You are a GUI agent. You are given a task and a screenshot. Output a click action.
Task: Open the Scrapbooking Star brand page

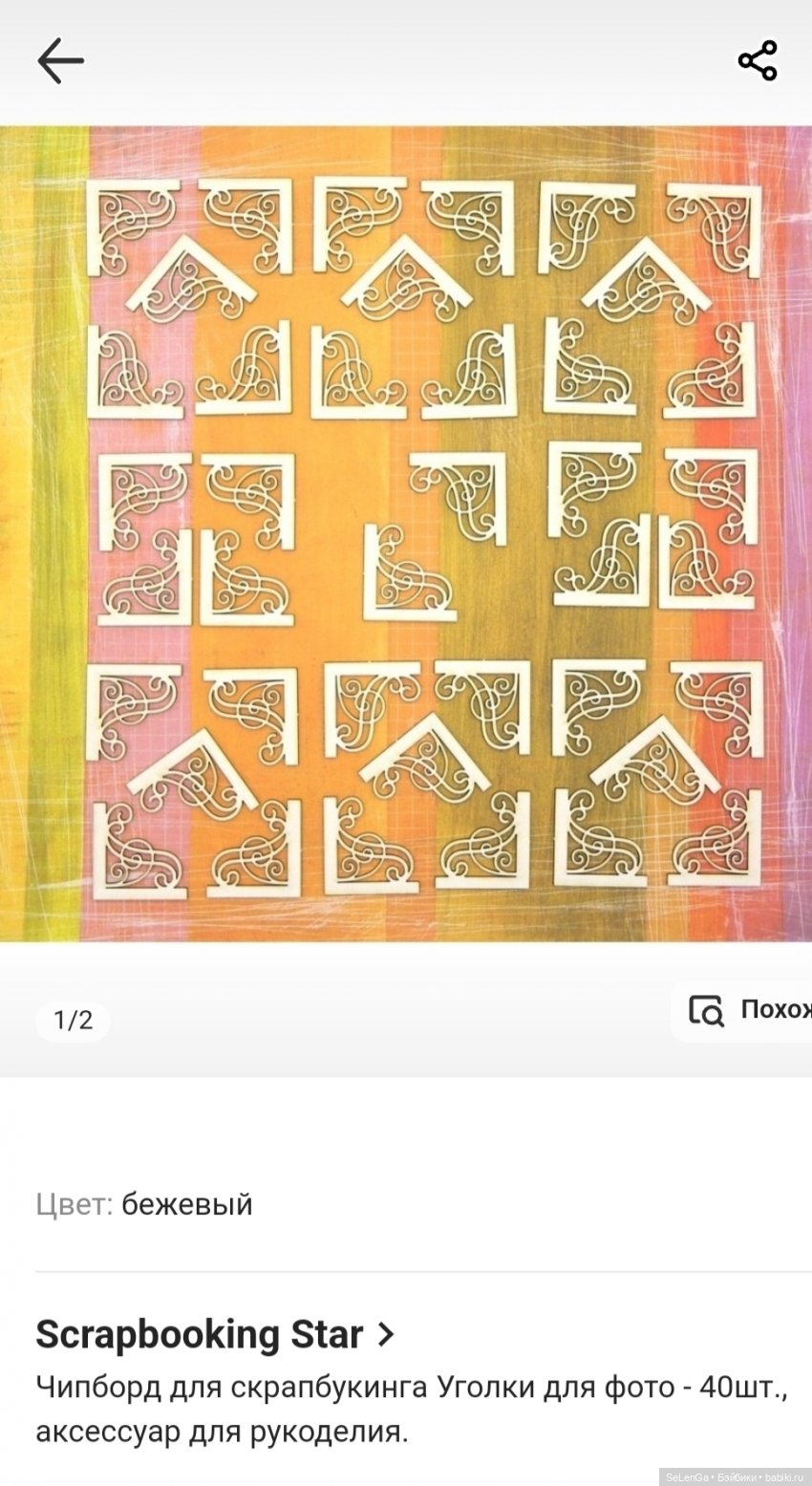215,1334
